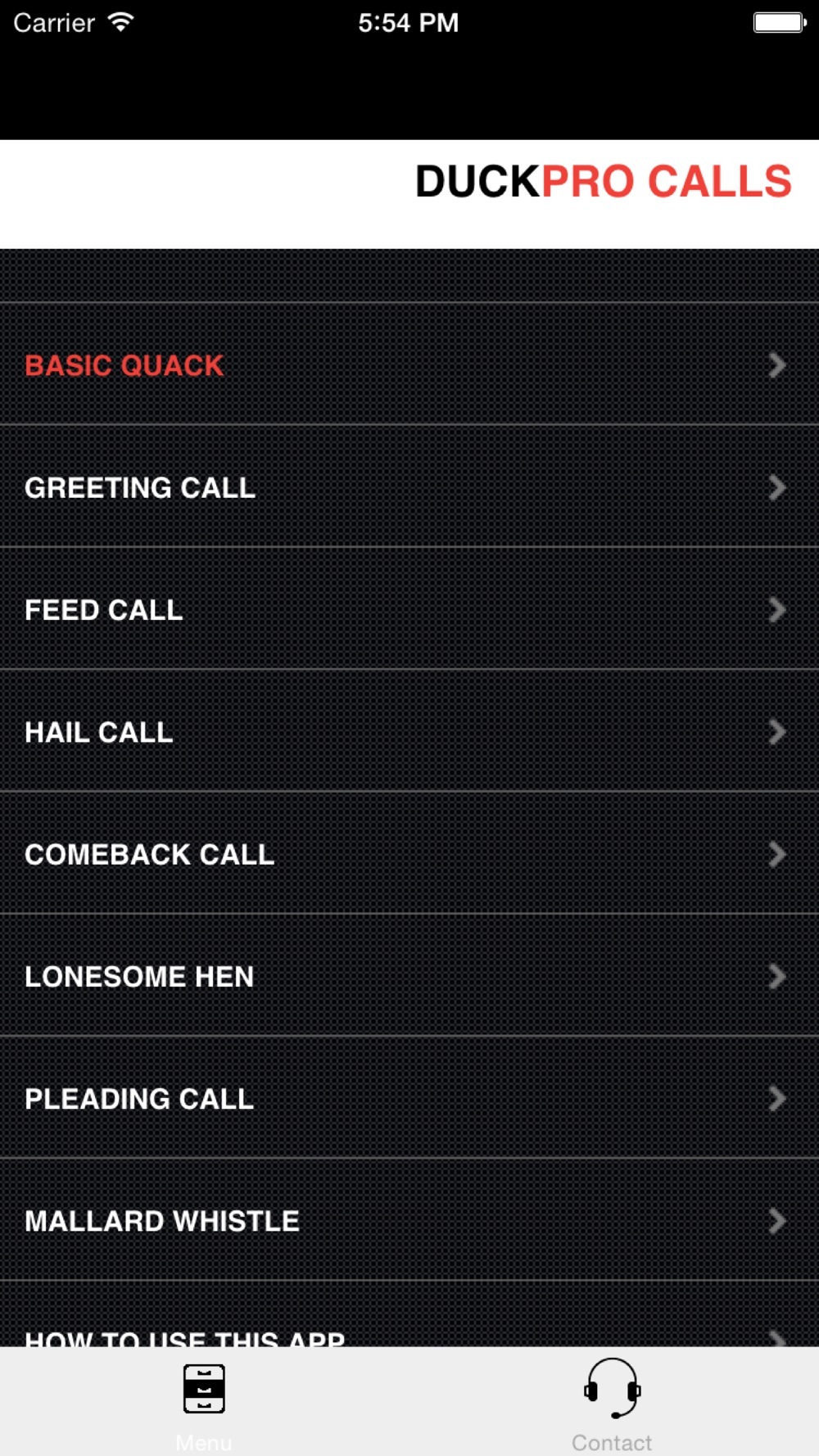Open Feed Call
The image size is (819, 1456).
coord(409,608)
